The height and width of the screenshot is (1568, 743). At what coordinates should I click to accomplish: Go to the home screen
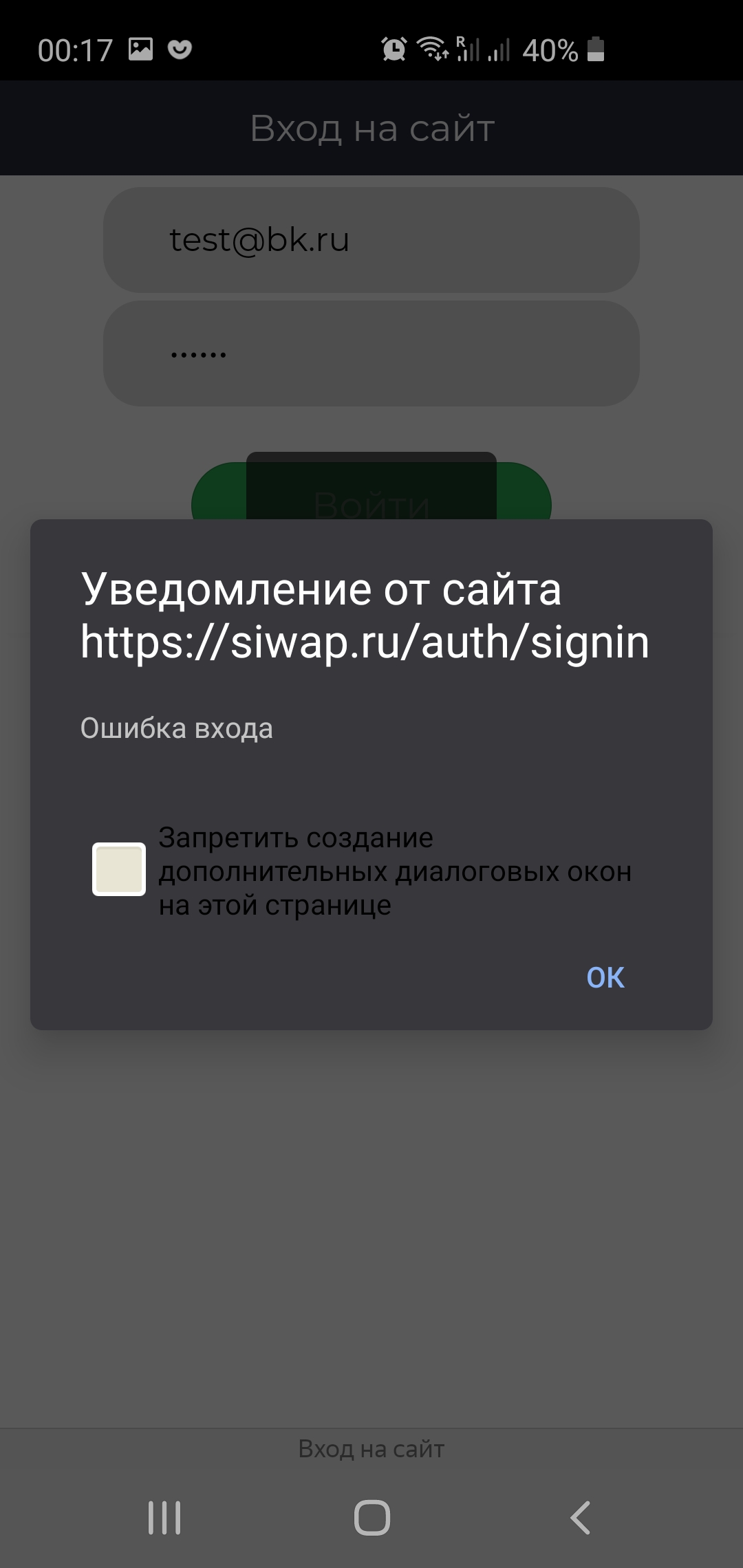coord(371,1517)
